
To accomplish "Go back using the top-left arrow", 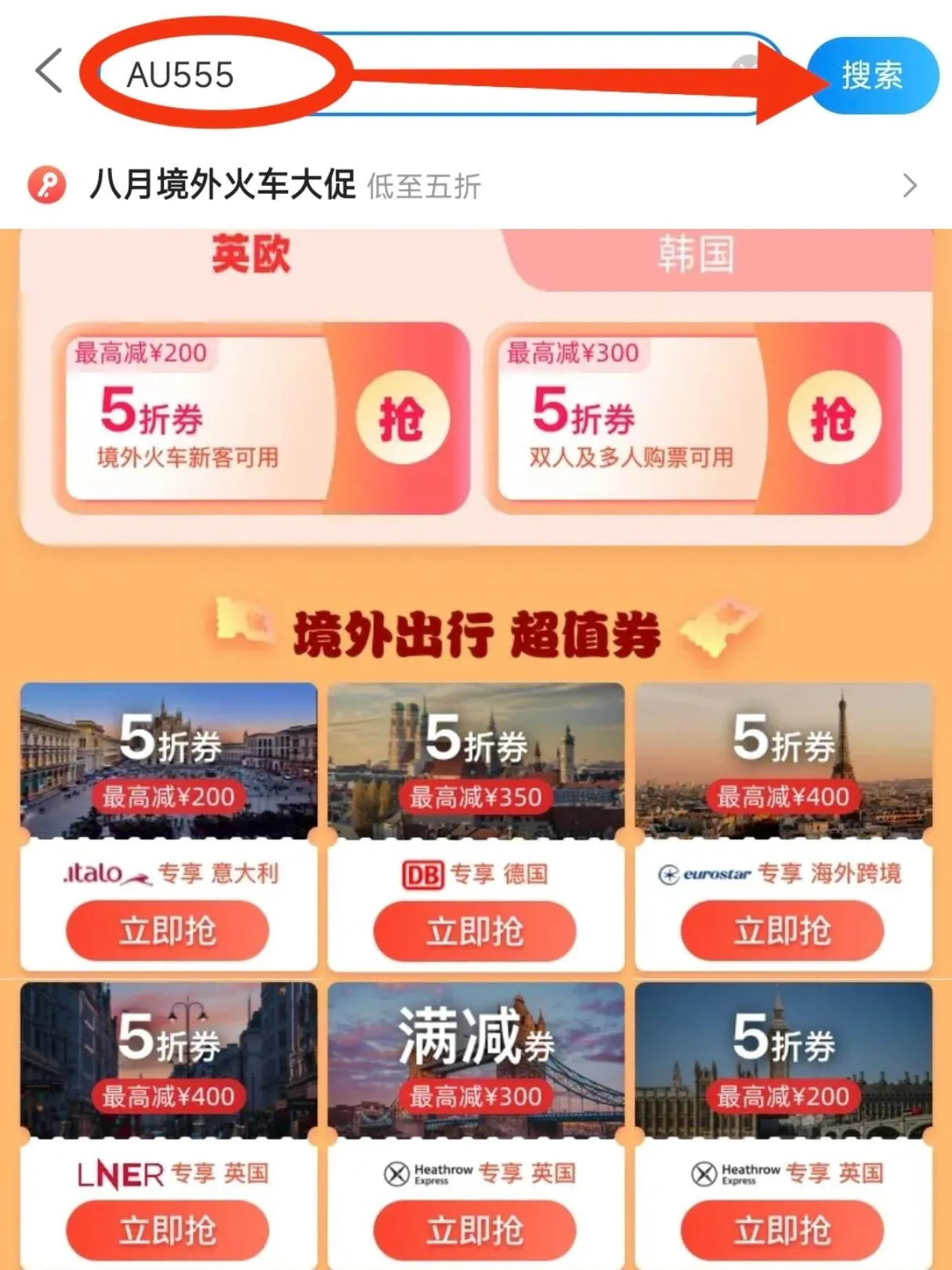I will click(x=49, y=71).
